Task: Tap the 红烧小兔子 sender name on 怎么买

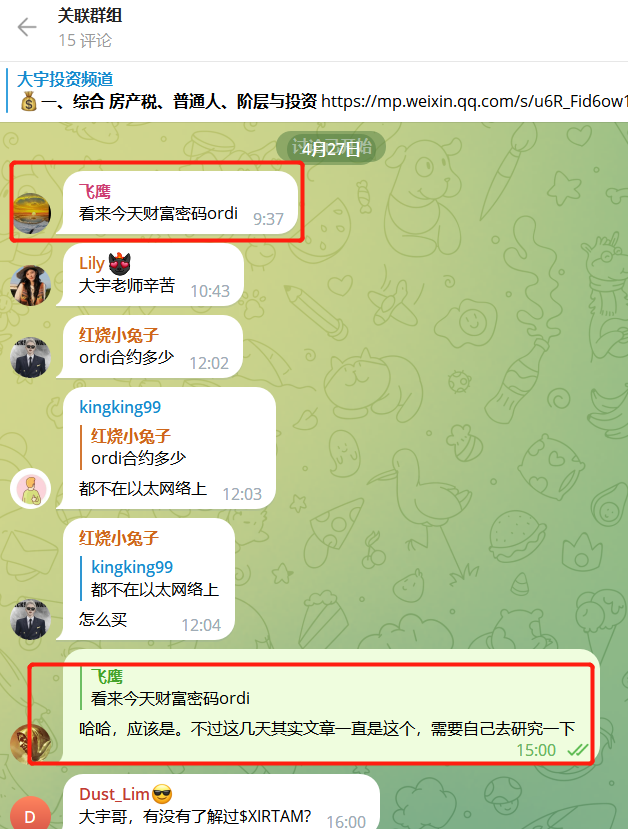Action: 119,538
